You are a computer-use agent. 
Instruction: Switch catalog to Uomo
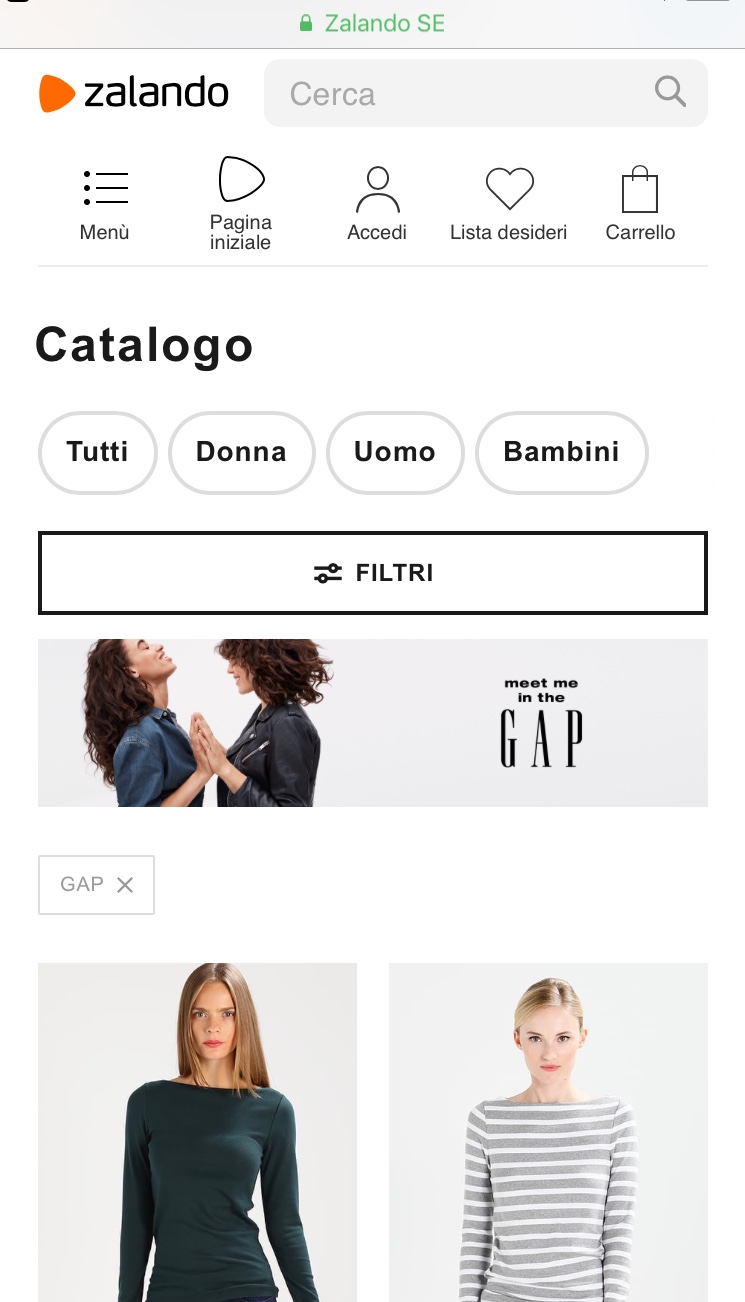pyautogui.click(x=395, y=452)
